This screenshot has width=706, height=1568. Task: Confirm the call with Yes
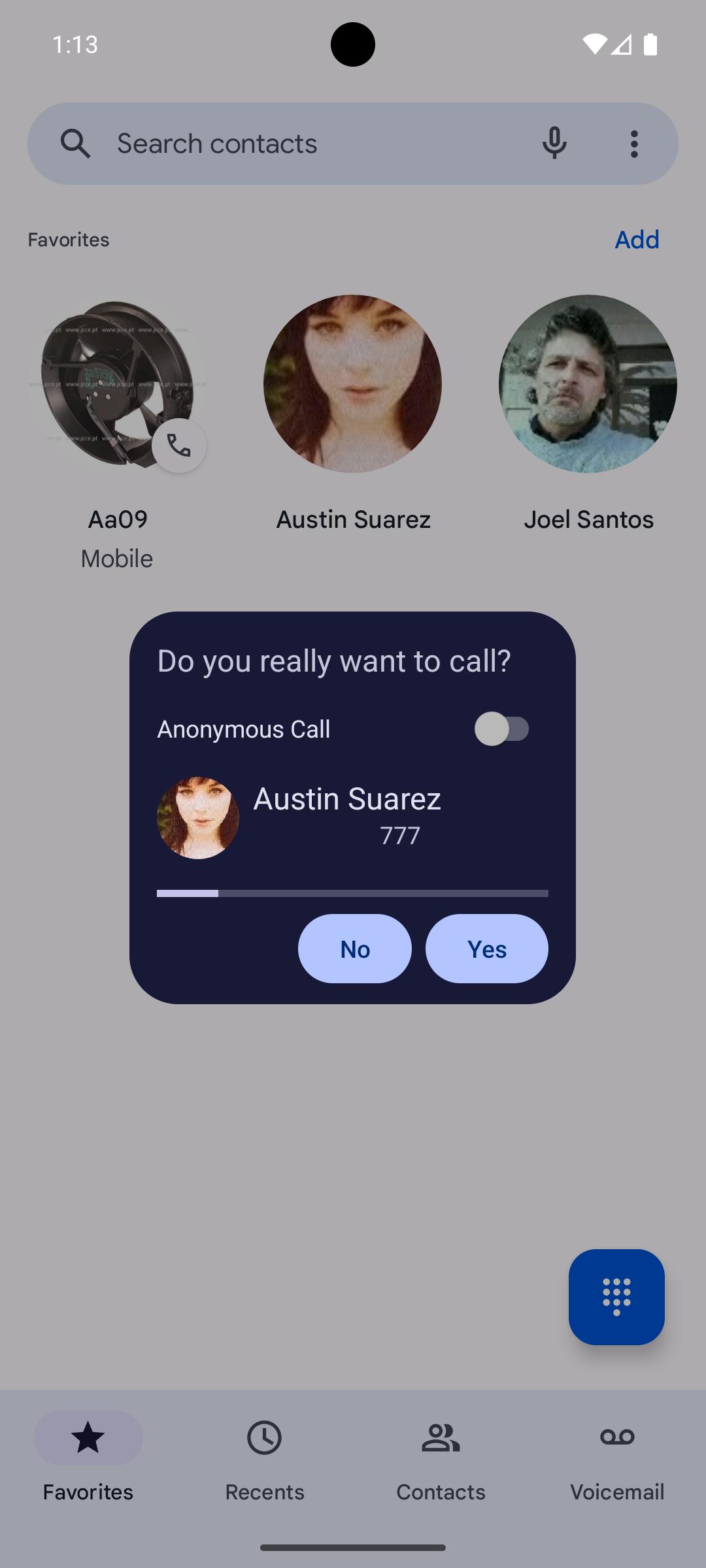click(x=486, y=949)
